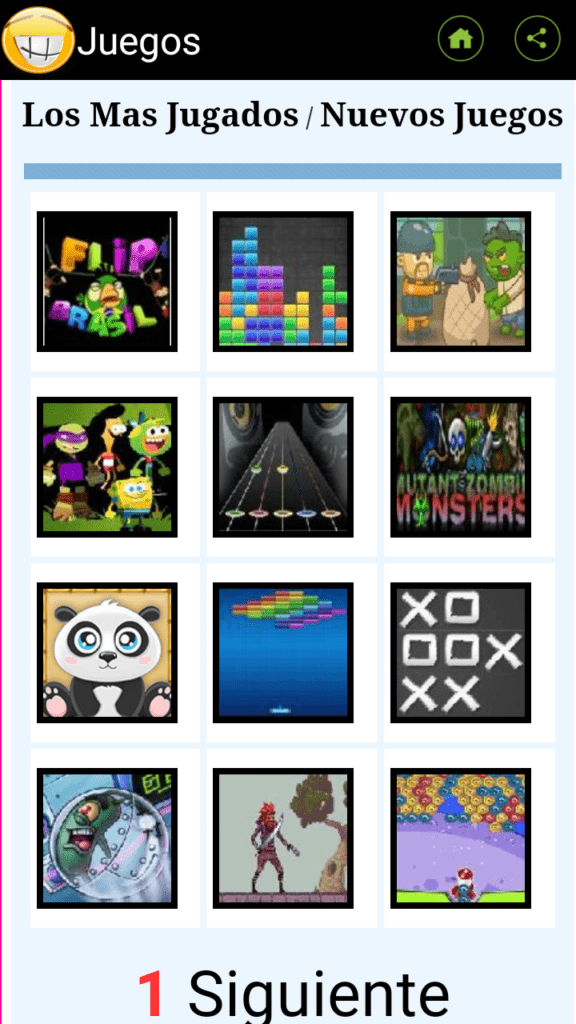The height and width of the screenshot is (1024, 576).
Task: Select the cute panda game
Action: pyautogui.click(x=107, y=652)
